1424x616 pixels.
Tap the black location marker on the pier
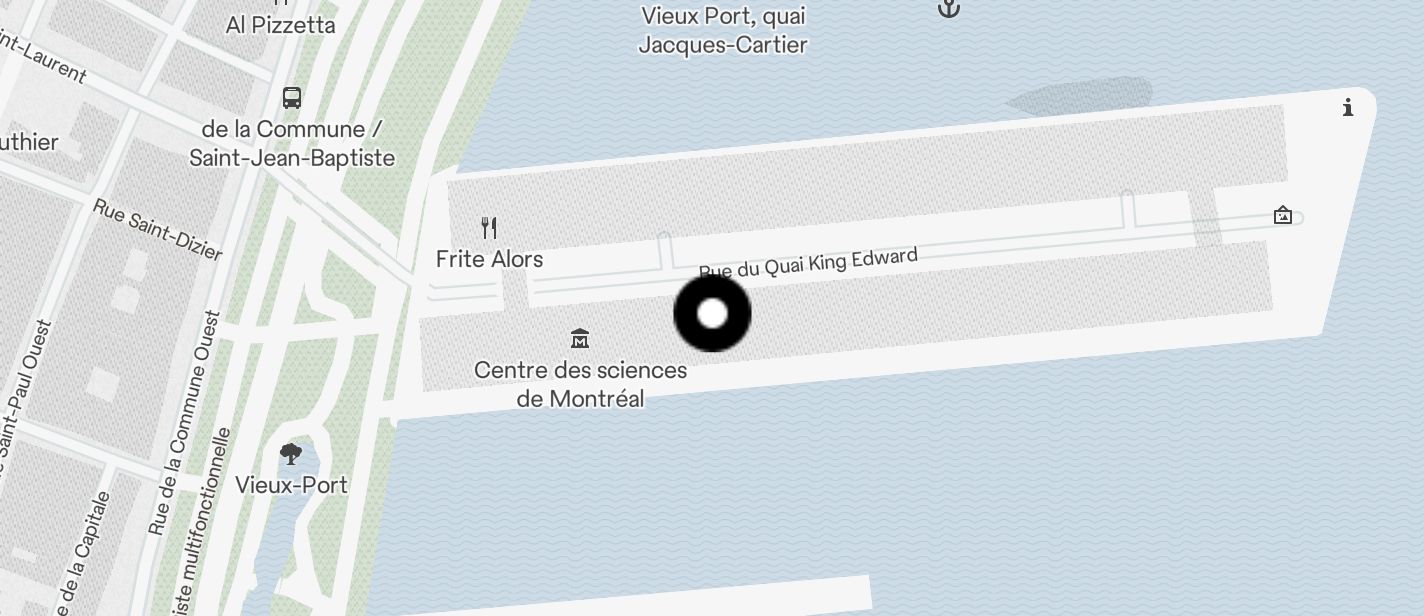point(712,314)
